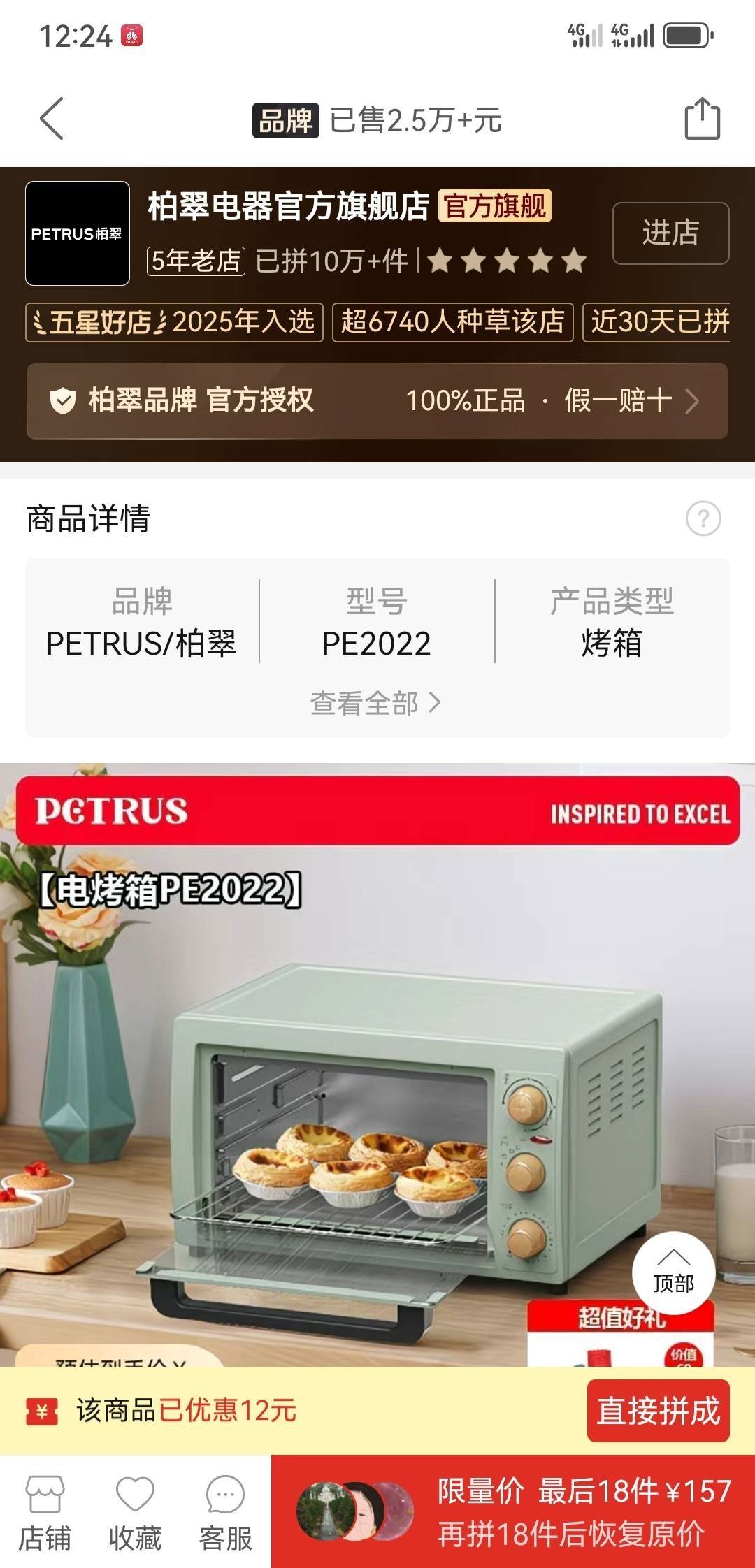Go back to the previous page
This screenshot has height=1568, width=755.
52,119
